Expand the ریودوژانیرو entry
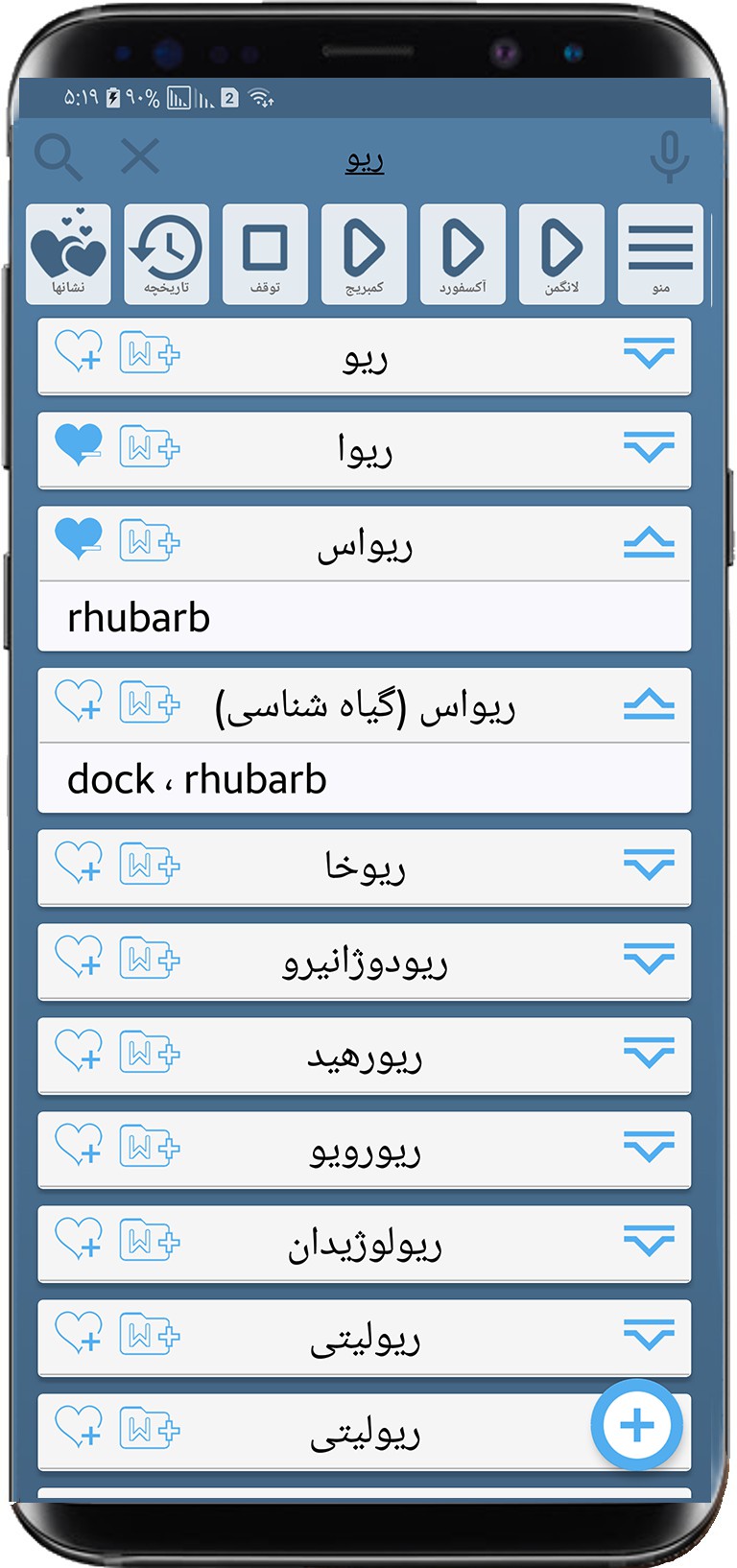 pos(649,959)
